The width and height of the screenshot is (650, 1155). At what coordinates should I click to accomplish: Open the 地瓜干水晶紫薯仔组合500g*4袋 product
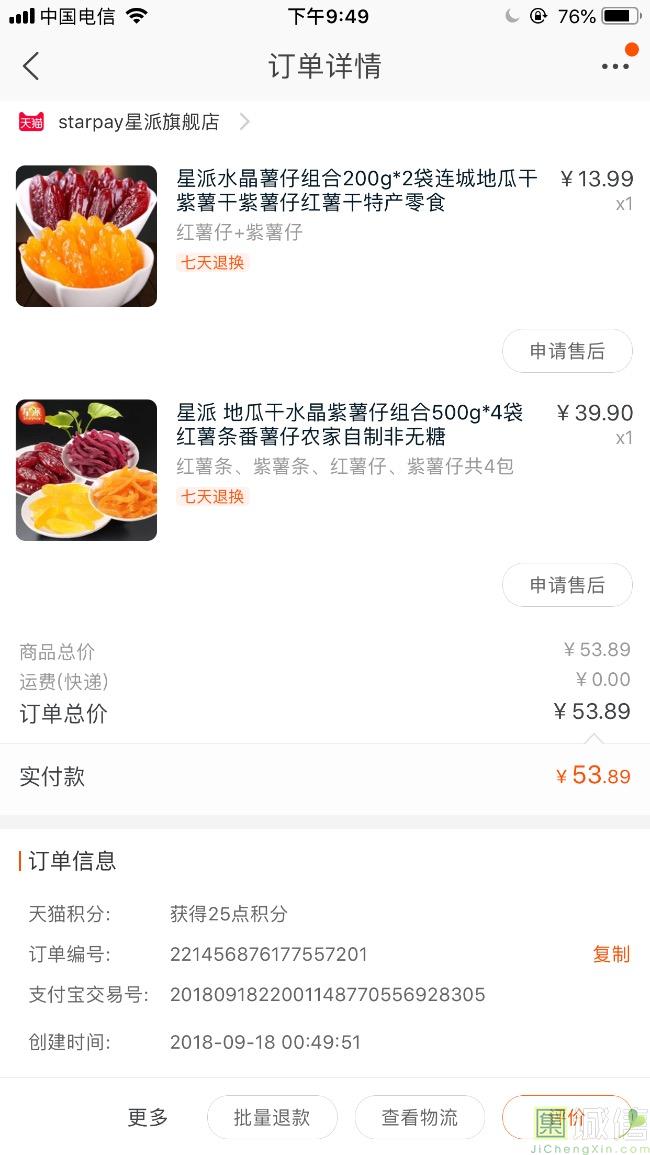pyautogui.click(x=349, y=424)
